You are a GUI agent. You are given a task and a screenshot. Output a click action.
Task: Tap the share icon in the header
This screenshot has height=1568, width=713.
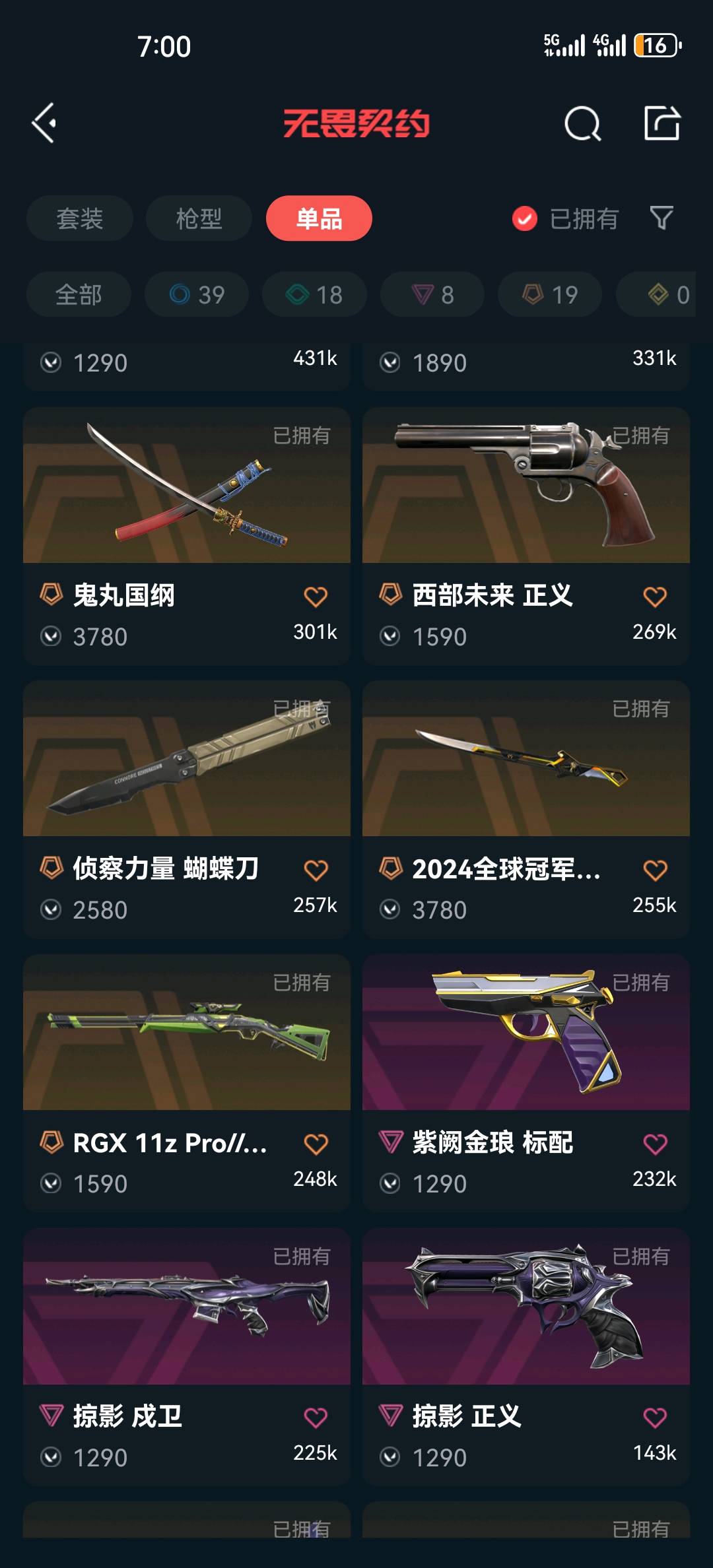tap(662, 123)
